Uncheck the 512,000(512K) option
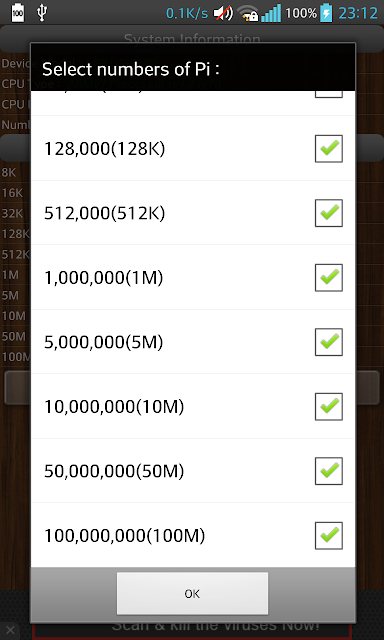The image size is (384, 640). pos(329,213)
